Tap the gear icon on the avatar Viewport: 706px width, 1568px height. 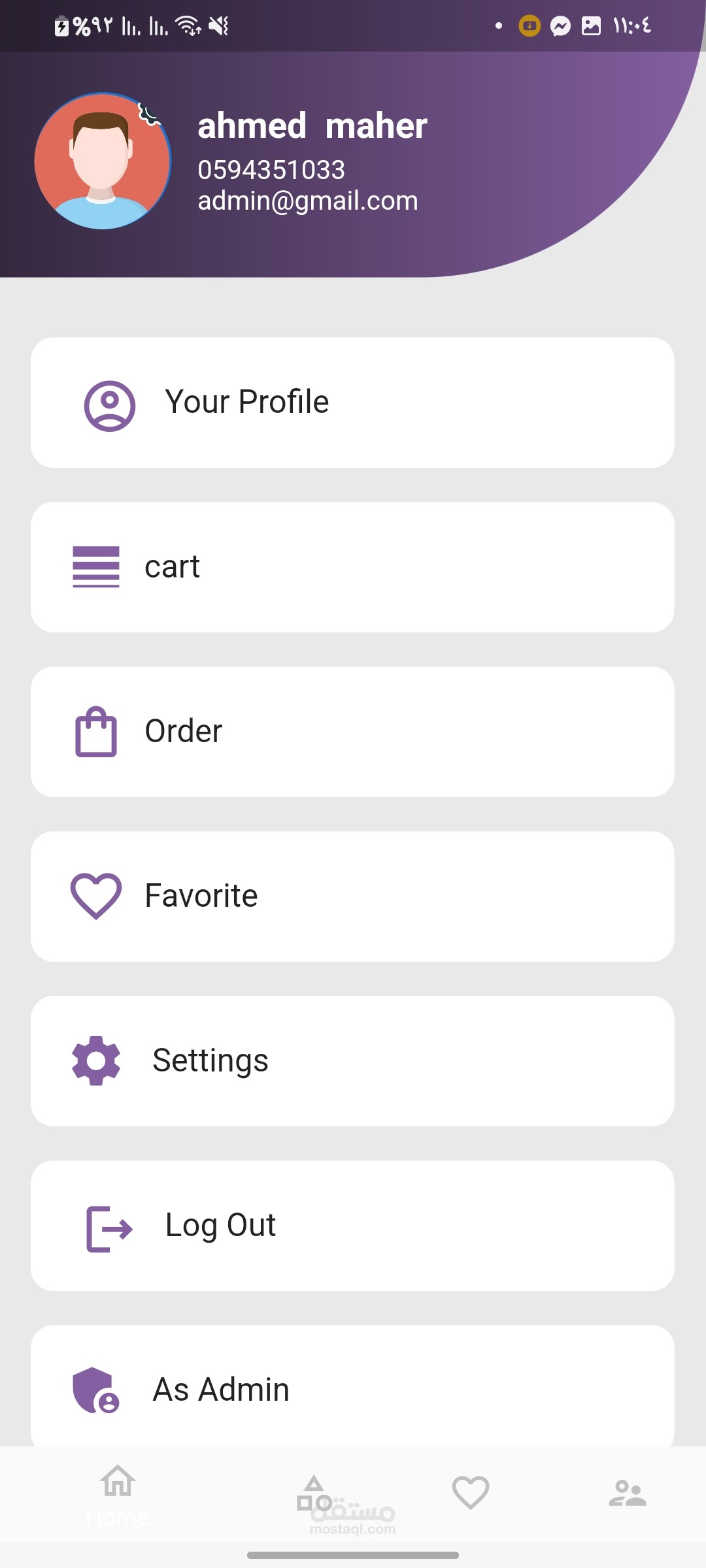click(x=150, y=115)
